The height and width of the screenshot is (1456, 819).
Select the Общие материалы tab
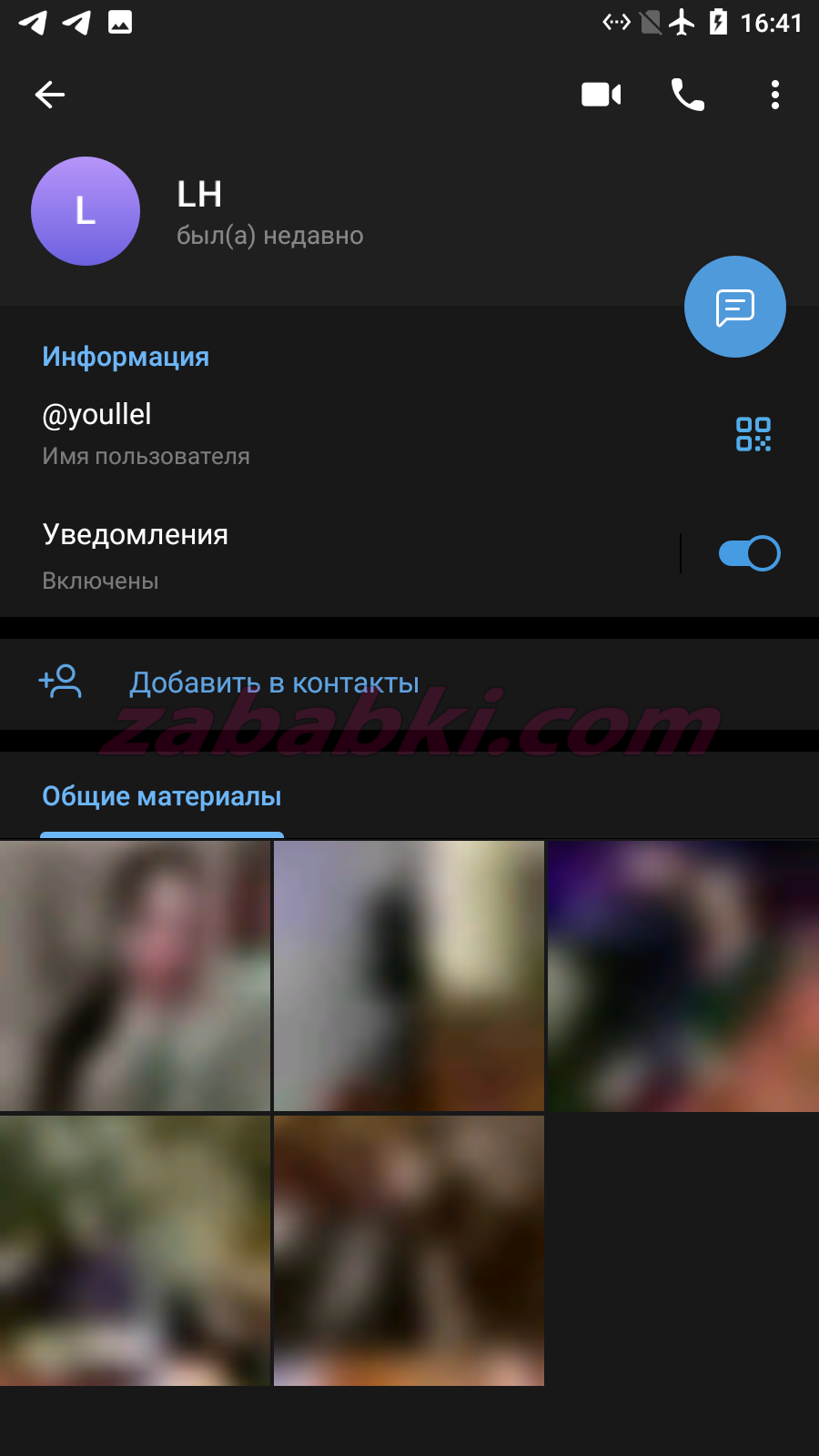[x=162, y=797]
